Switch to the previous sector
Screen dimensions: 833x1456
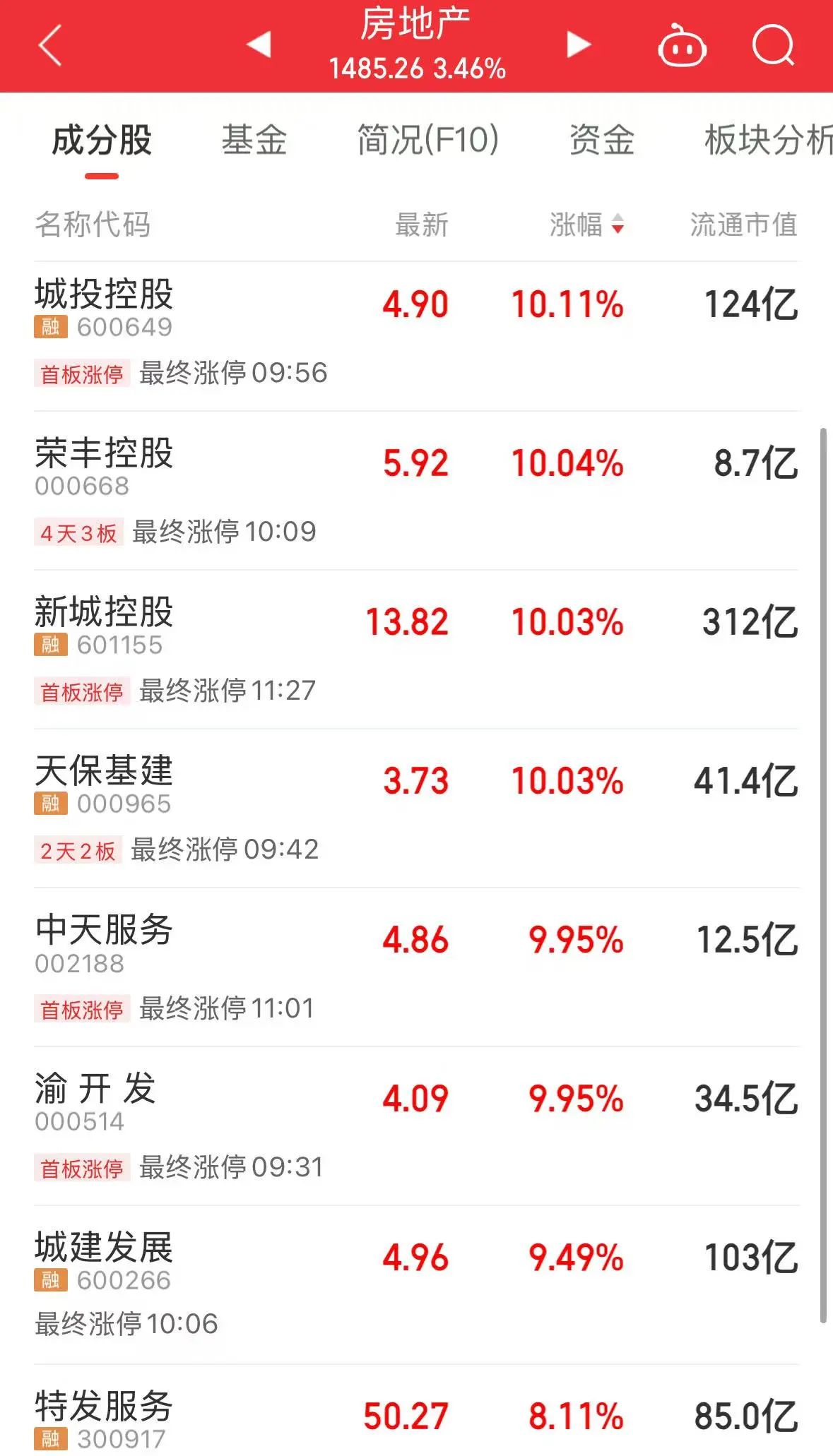pos(259,44)
